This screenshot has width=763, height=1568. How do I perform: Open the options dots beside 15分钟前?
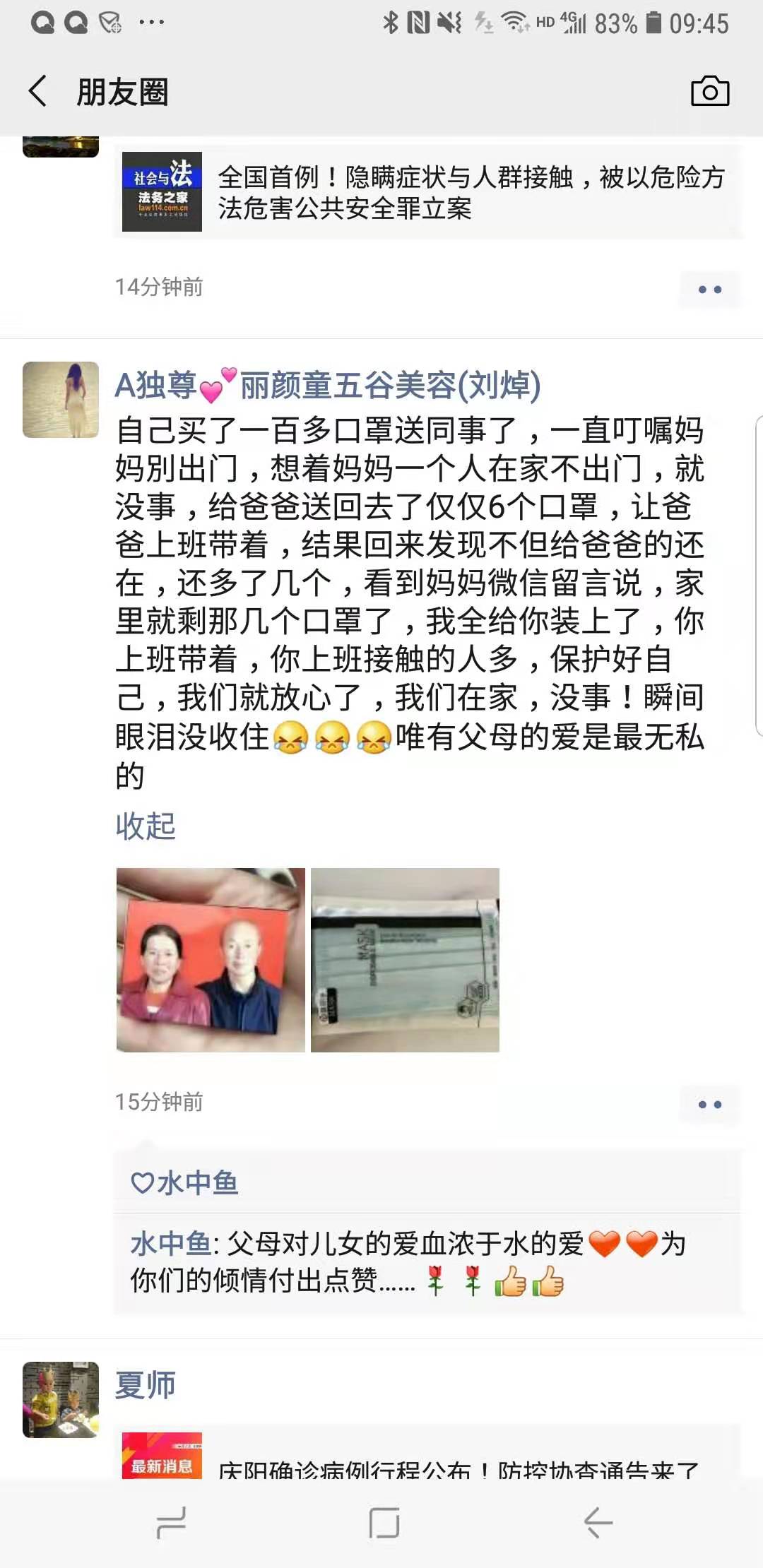[709, 1105]
